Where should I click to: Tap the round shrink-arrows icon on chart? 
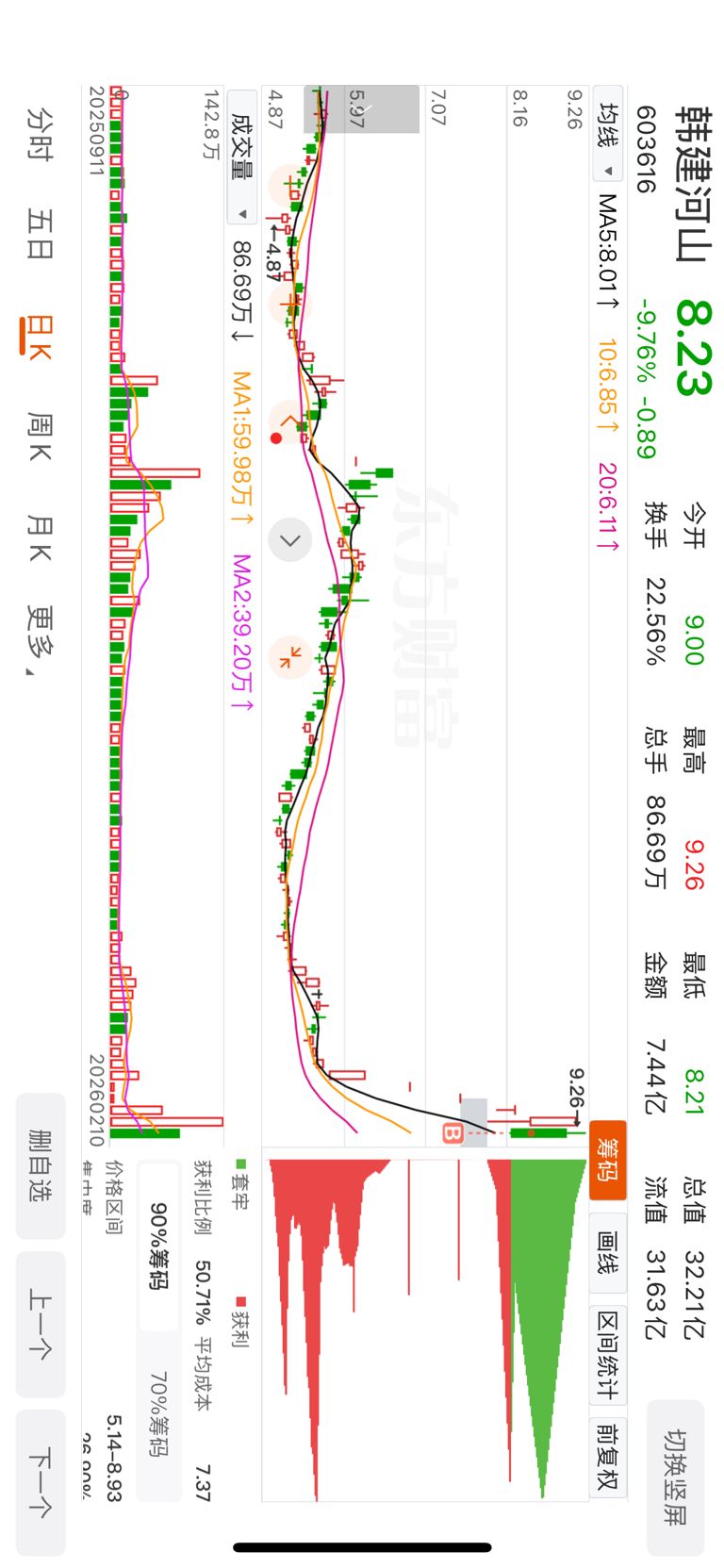pos(290,657)
